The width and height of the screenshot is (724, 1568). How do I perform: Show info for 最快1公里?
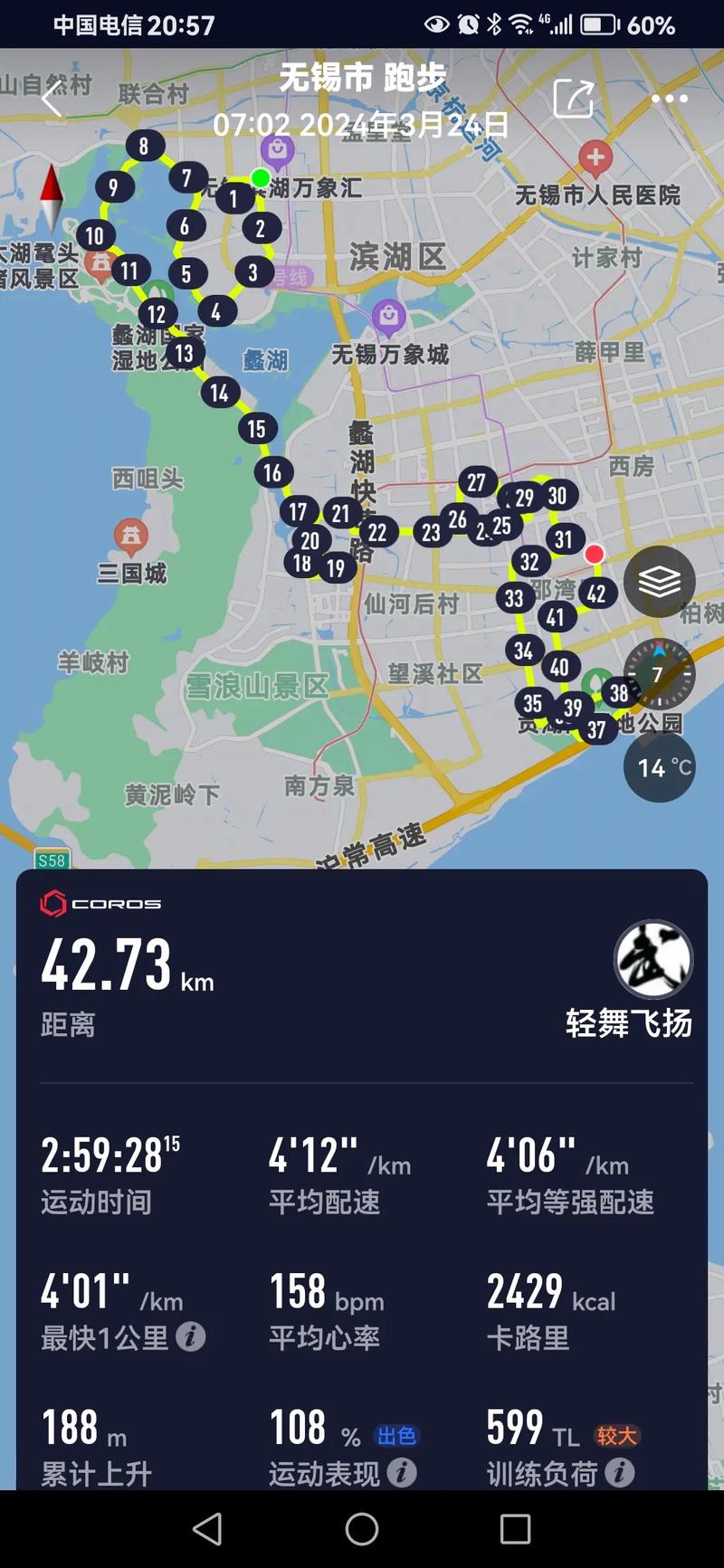[x=190, y=1336]
